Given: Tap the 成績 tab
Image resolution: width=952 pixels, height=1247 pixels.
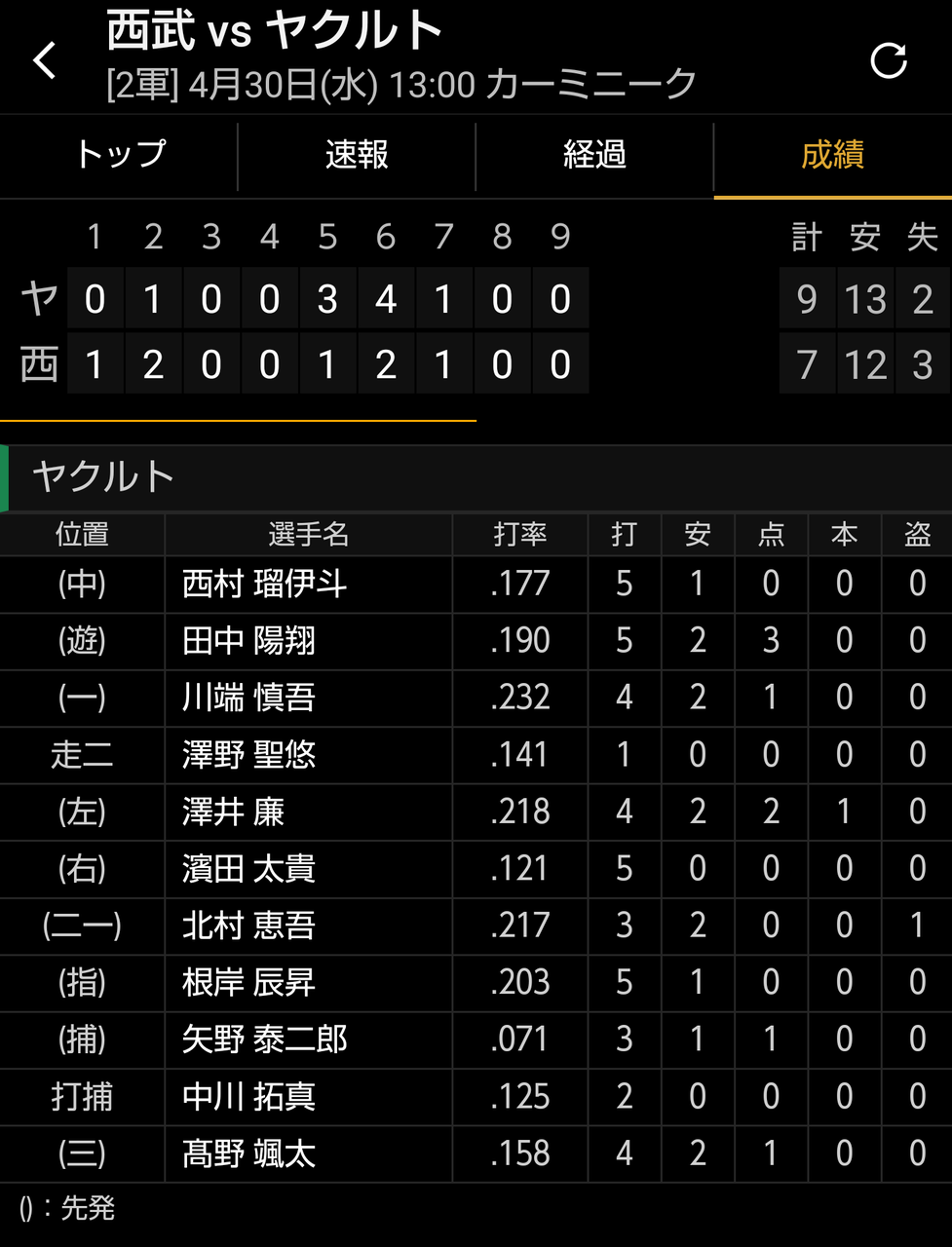Looking at the screenshot, I should click(x=832, y=155).
